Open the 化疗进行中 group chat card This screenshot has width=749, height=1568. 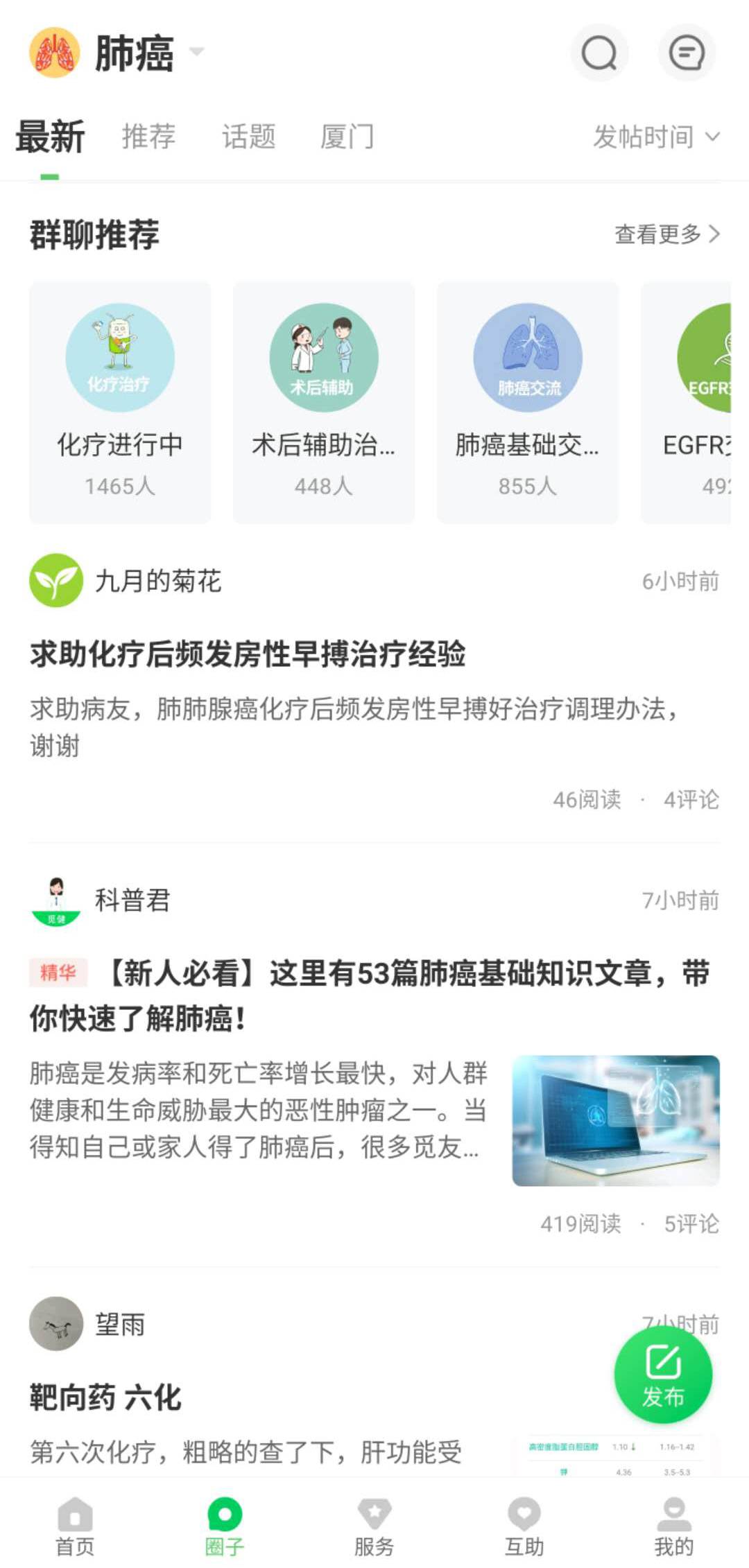[120, 402]
